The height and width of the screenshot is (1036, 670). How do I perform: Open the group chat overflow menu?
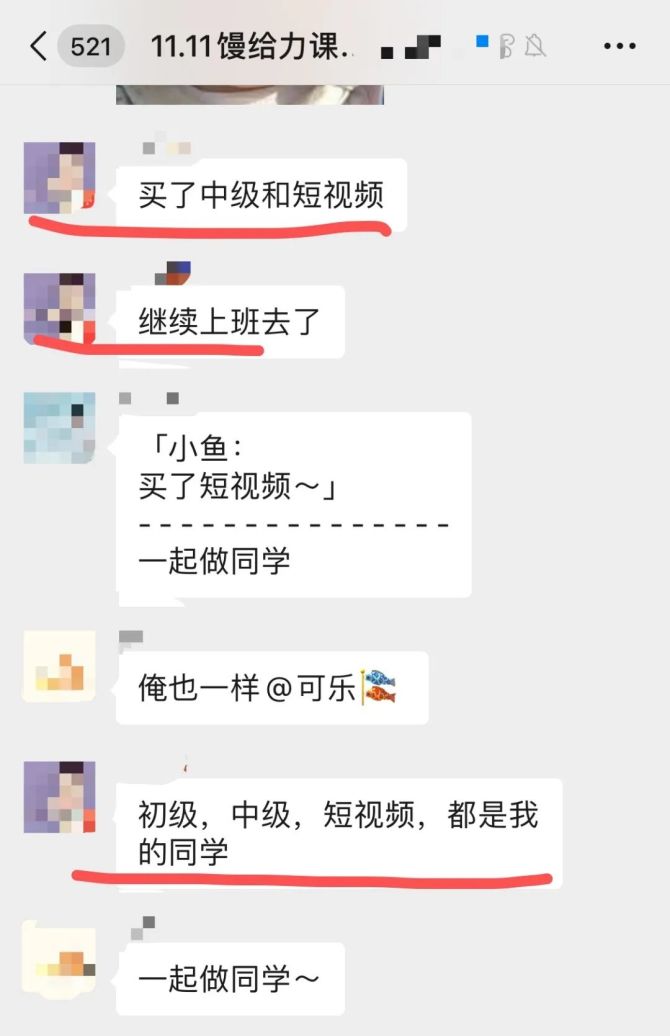tap(621, 46)
